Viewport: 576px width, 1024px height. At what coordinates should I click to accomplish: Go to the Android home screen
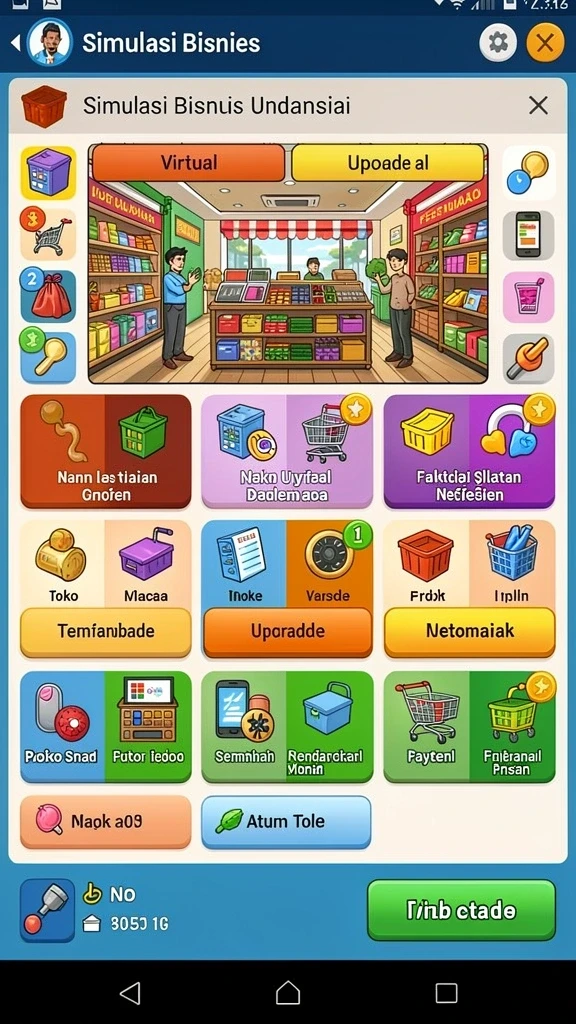pos(287,993)
